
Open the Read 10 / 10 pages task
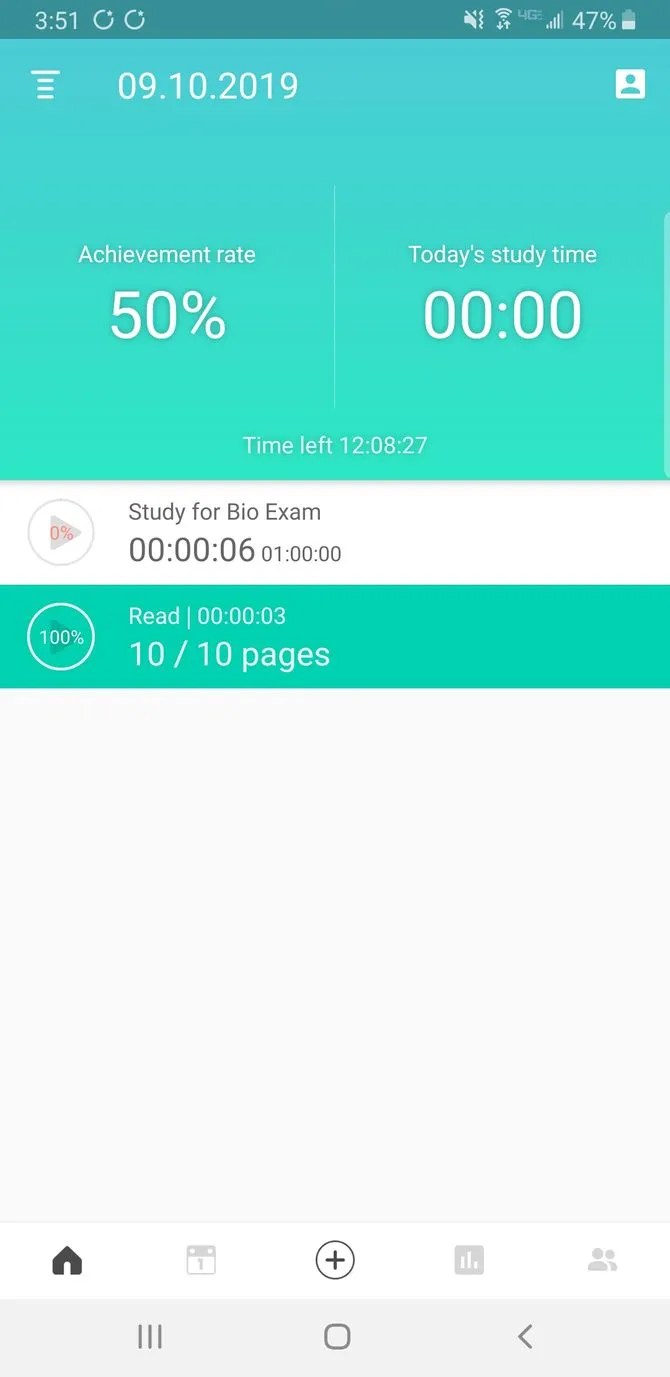pos(300,637)
